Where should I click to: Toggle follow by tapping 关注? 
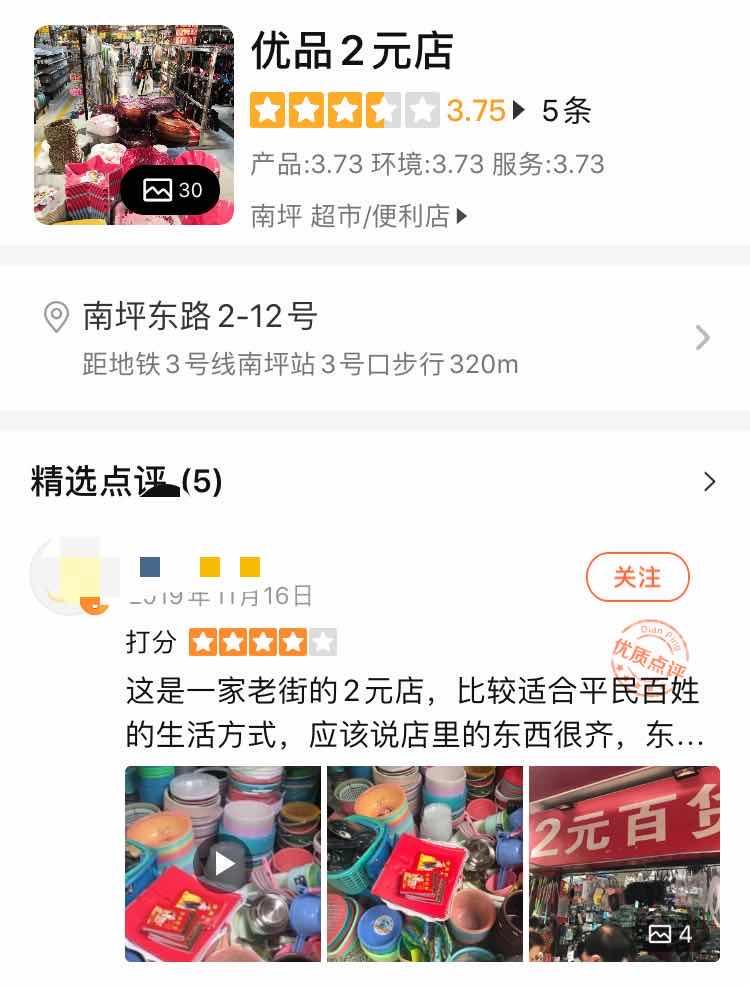click(637, 577)
